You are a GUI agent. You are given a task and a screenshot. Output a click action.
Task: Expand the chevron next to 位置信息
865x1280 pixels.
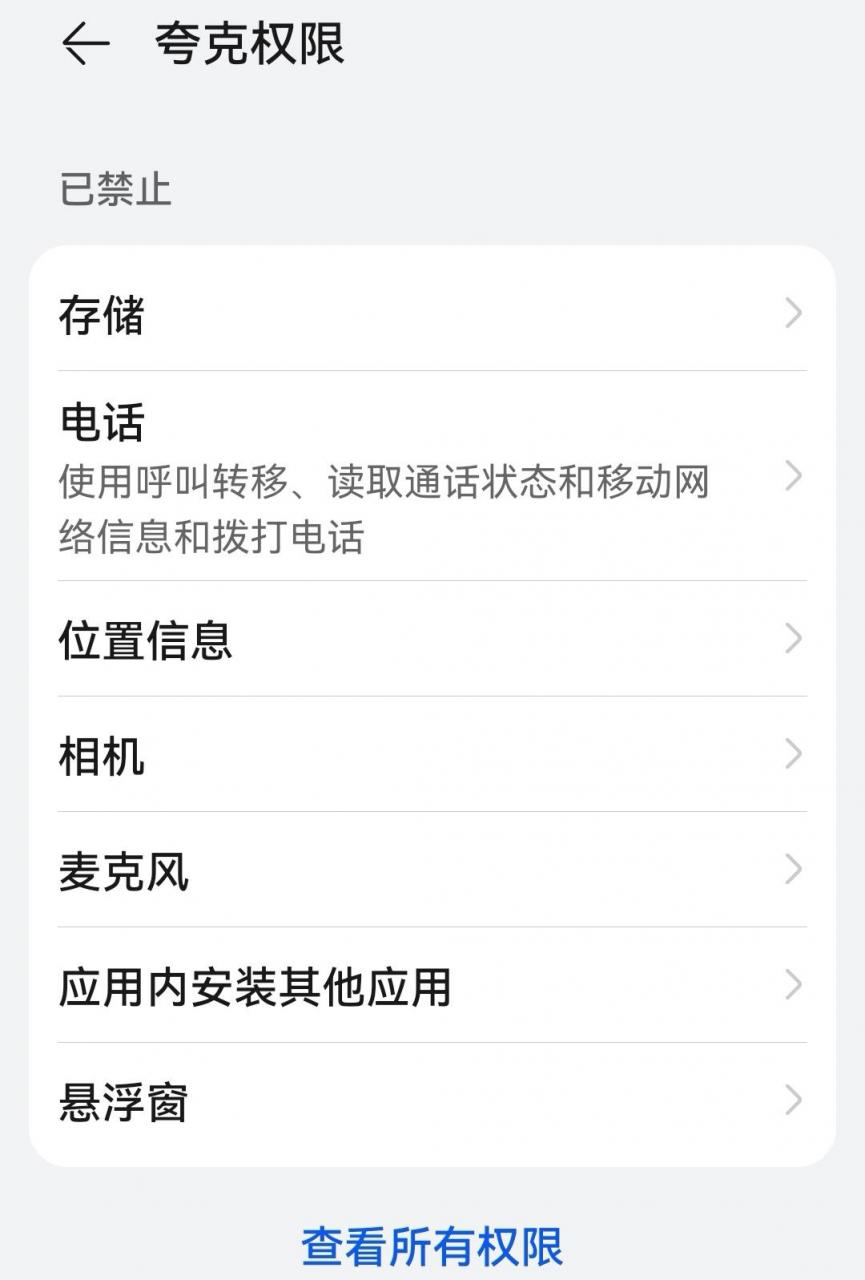point(794,638)
